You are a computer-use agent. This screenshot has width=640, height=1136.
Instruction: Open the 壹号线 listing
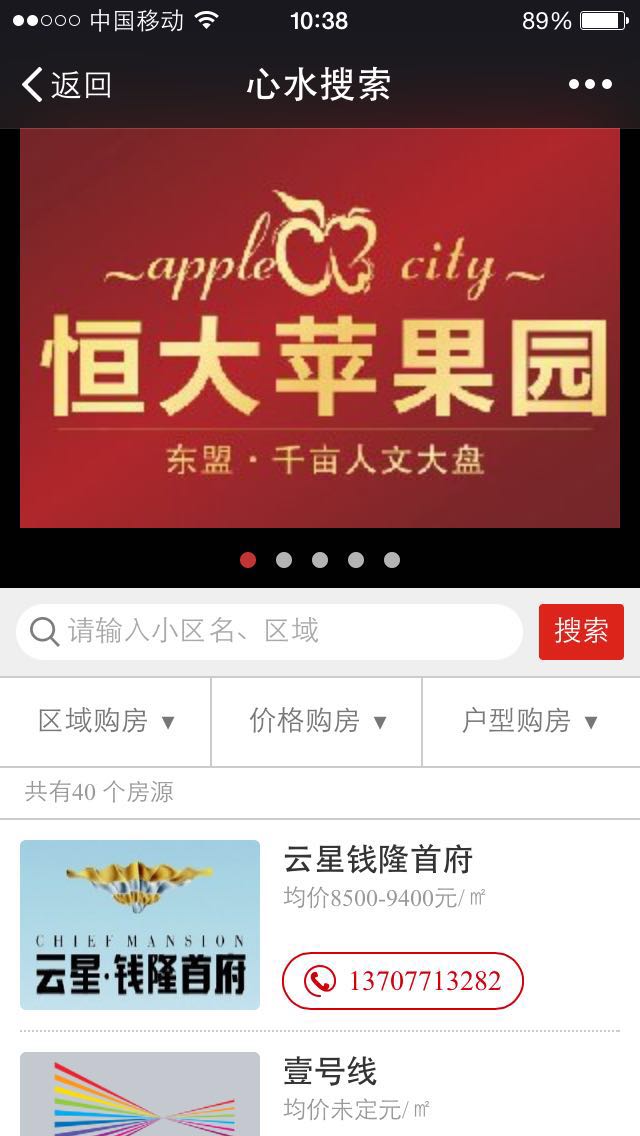pyautogui.click(x=330, y=1073)
